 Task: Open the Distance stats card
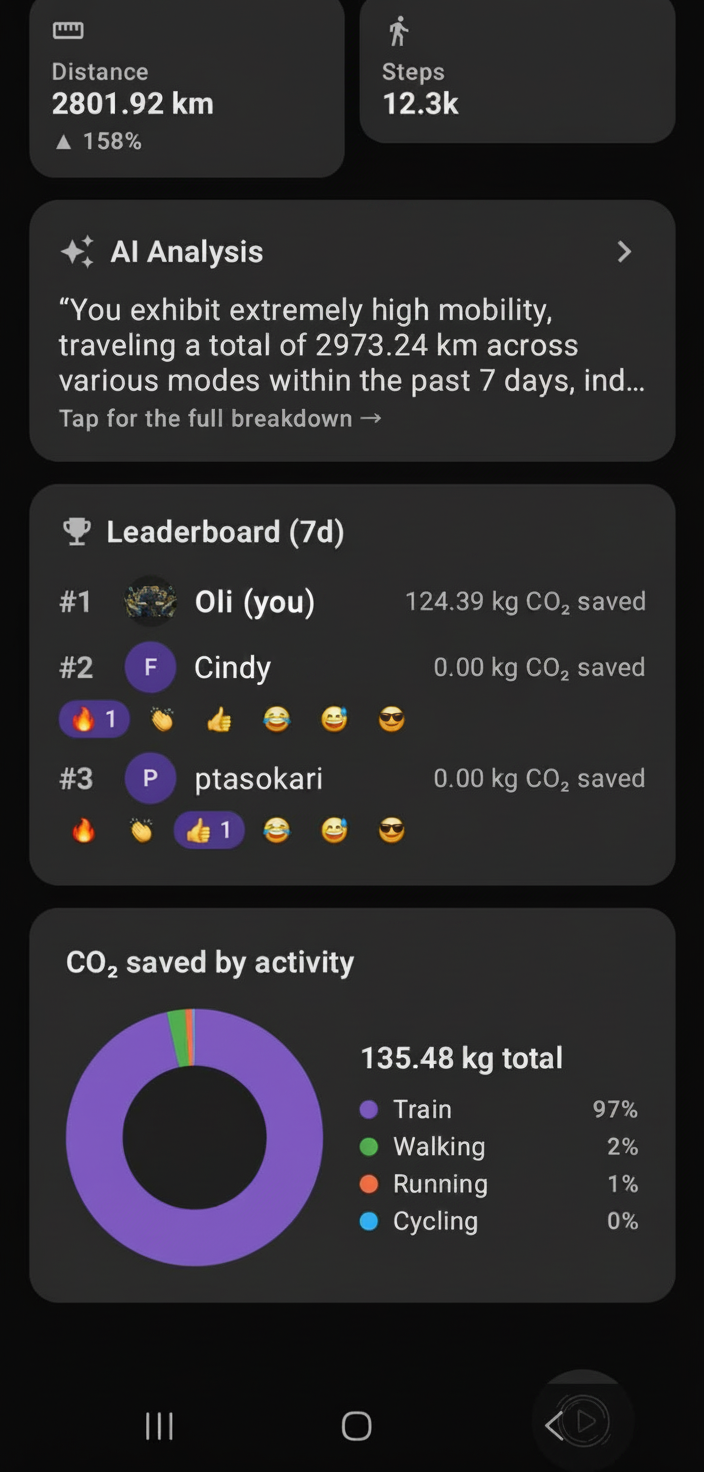[x=187, y=88]
